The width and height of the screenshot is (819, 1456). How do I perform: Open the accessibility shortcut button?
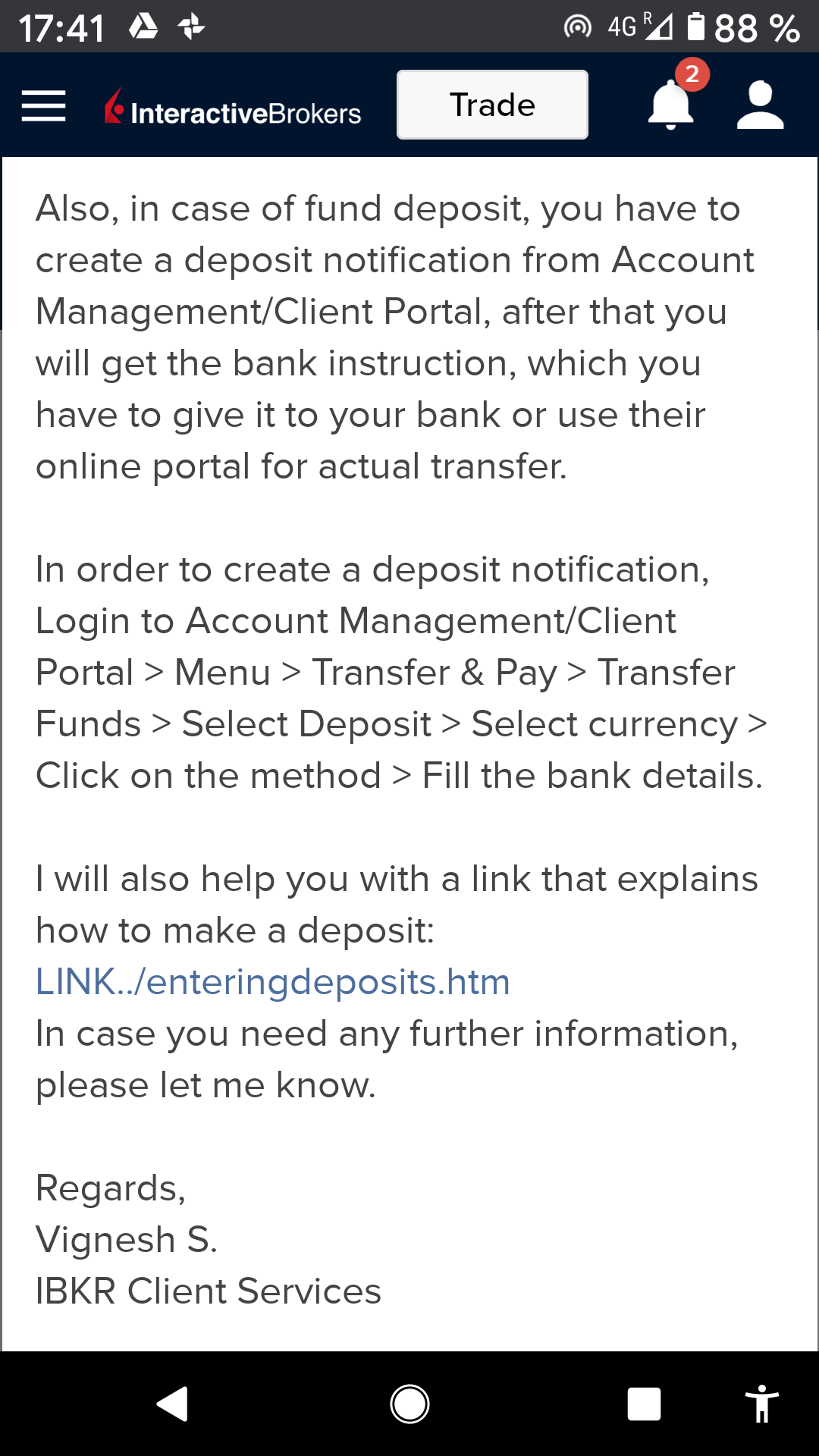(761, 1404)
